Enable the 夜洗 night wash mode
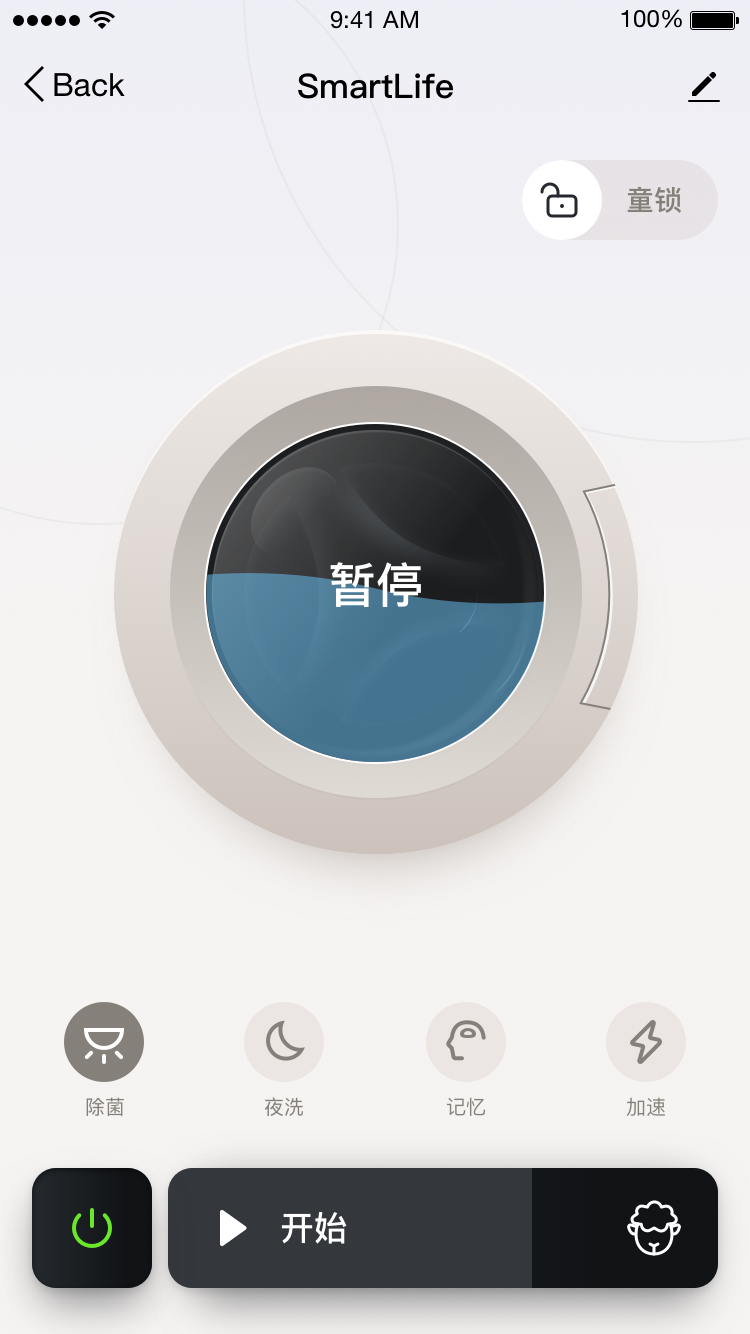Viewport: 750px width, 1334px height. [284, 1043]
